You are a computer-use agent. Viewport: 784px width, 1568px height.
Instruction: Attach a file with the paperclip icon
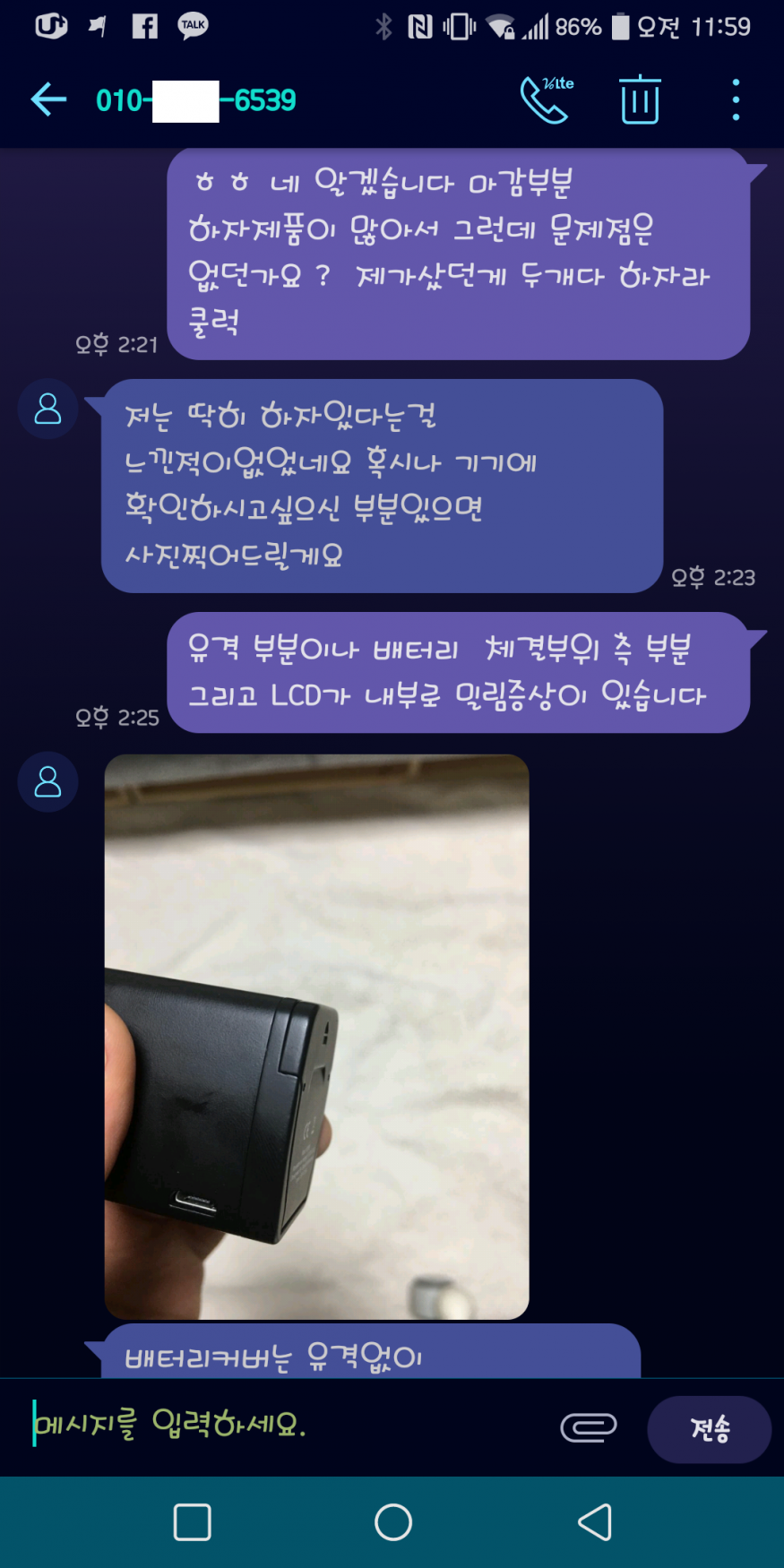(x=589, y=1427)
